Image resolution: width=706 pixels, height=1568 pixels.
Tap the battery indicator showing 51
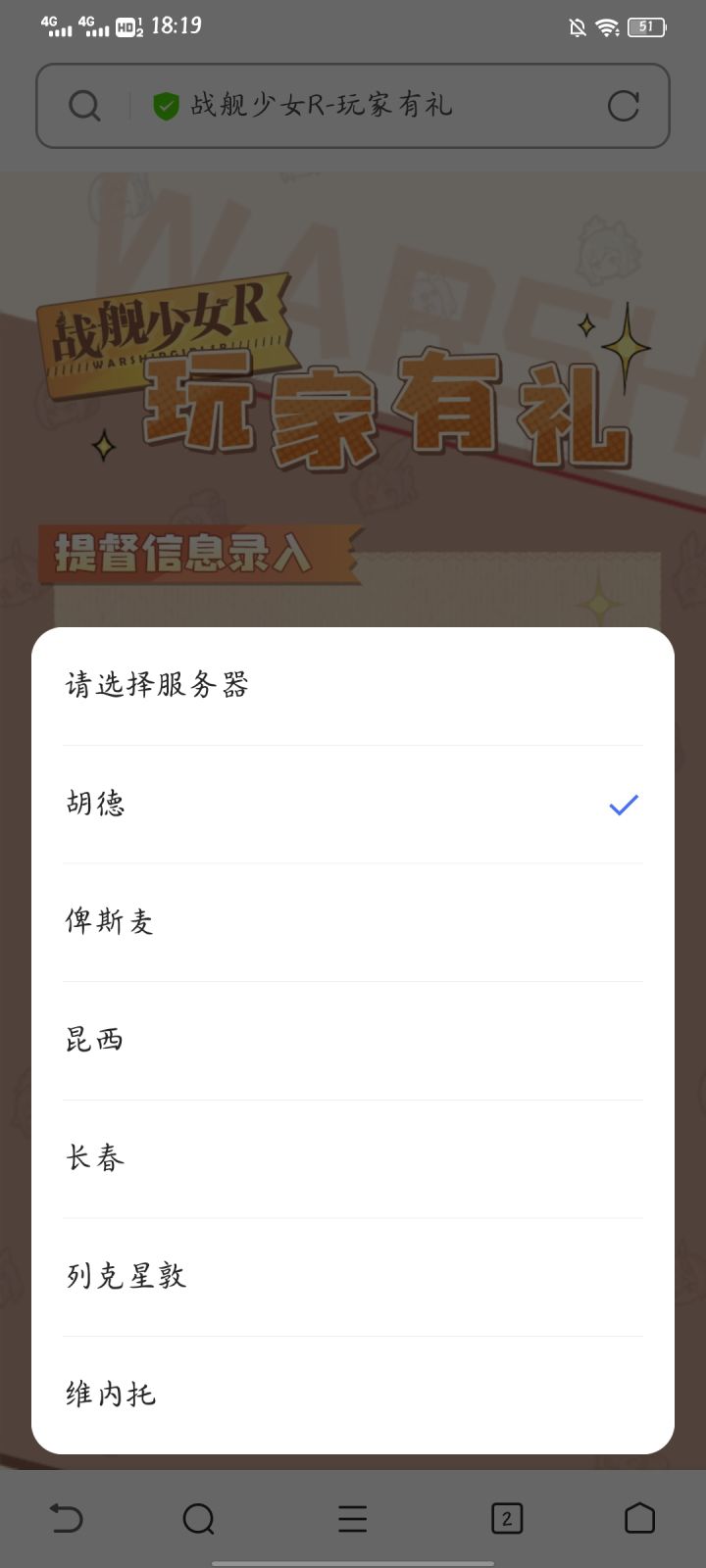[x=645, y=26]
